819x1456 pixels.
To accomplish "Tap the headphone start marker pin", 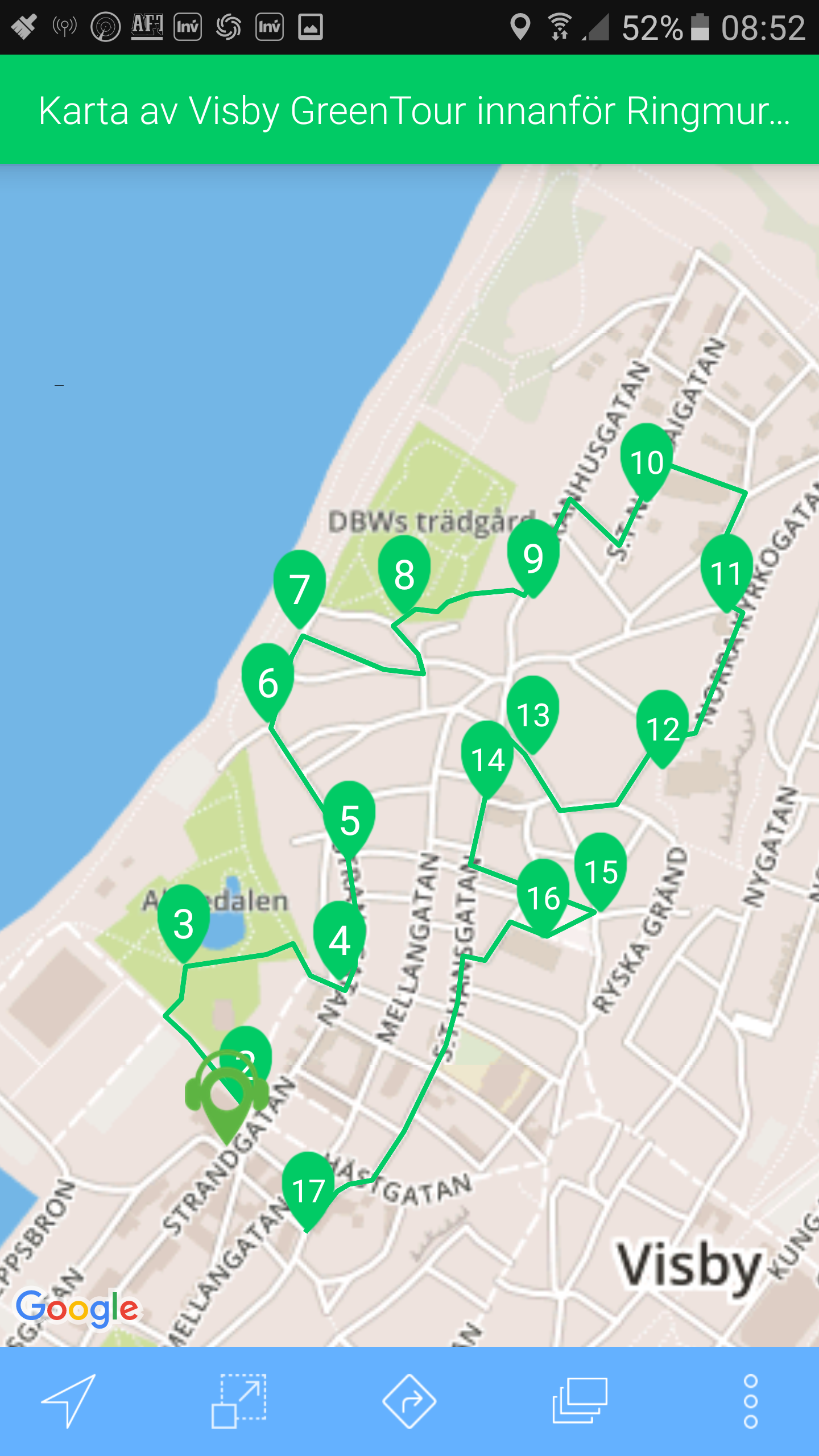I will (x=227, y=1099).
